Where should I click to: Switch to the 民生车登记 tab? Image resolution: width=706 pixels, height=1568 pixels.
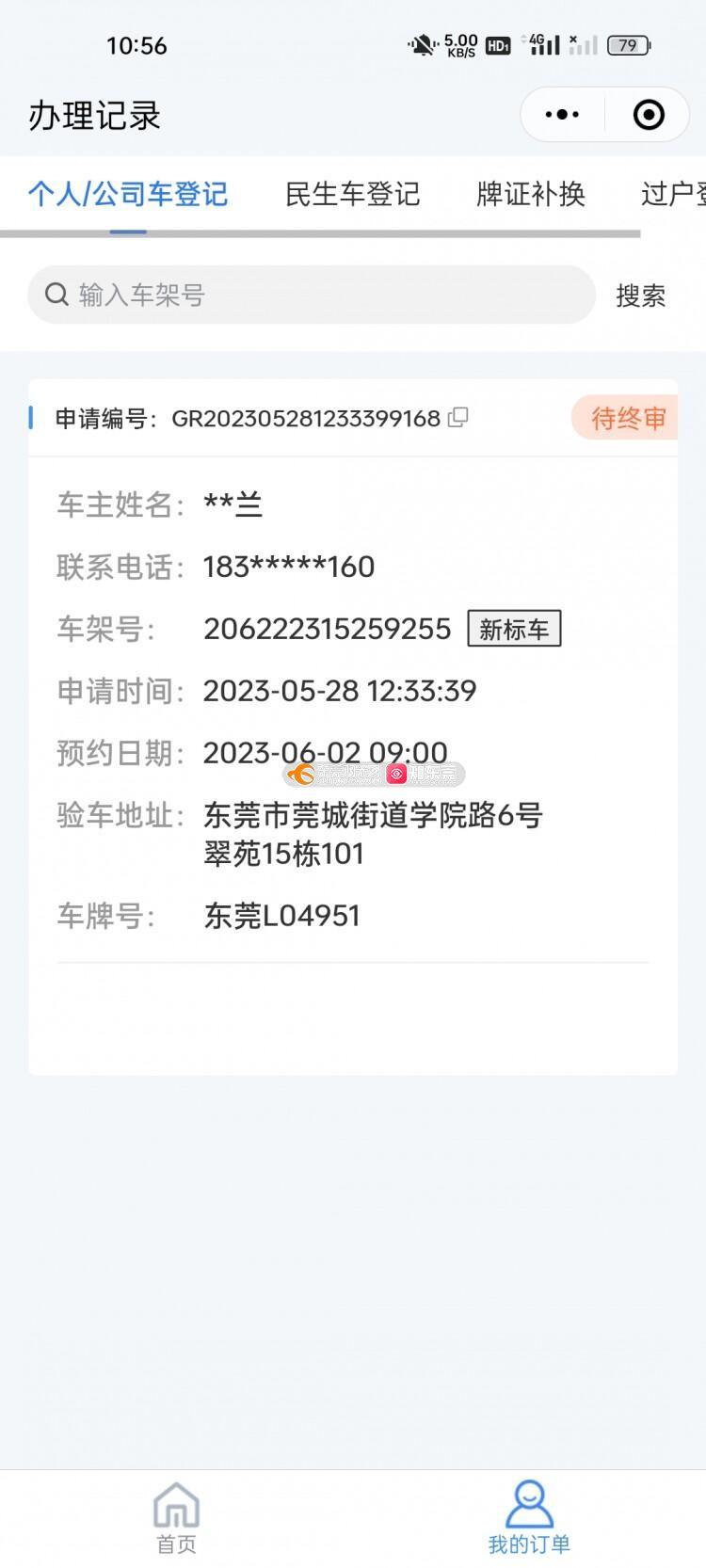pyautogui.click(x=353, y=194)
